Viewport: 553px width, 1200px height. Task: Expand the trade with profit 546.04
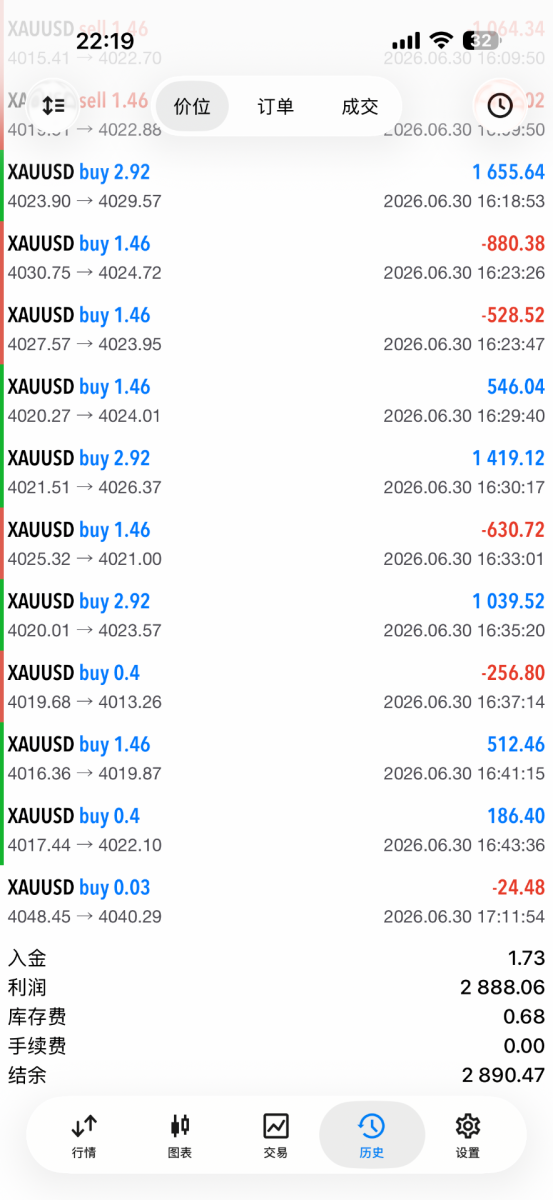(x=276, y=401)
